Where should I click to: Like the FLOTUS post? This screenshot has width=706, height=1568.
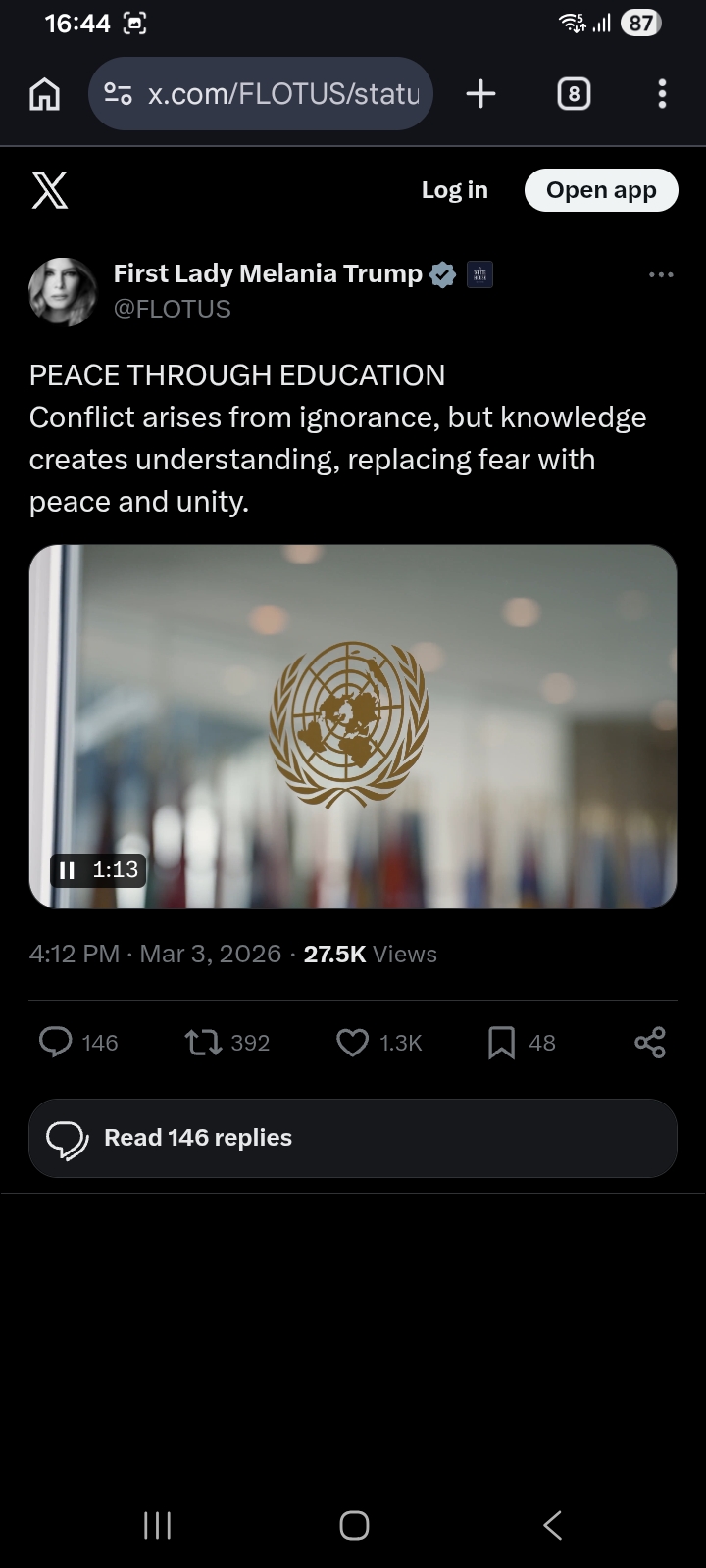pos(352,1042)
